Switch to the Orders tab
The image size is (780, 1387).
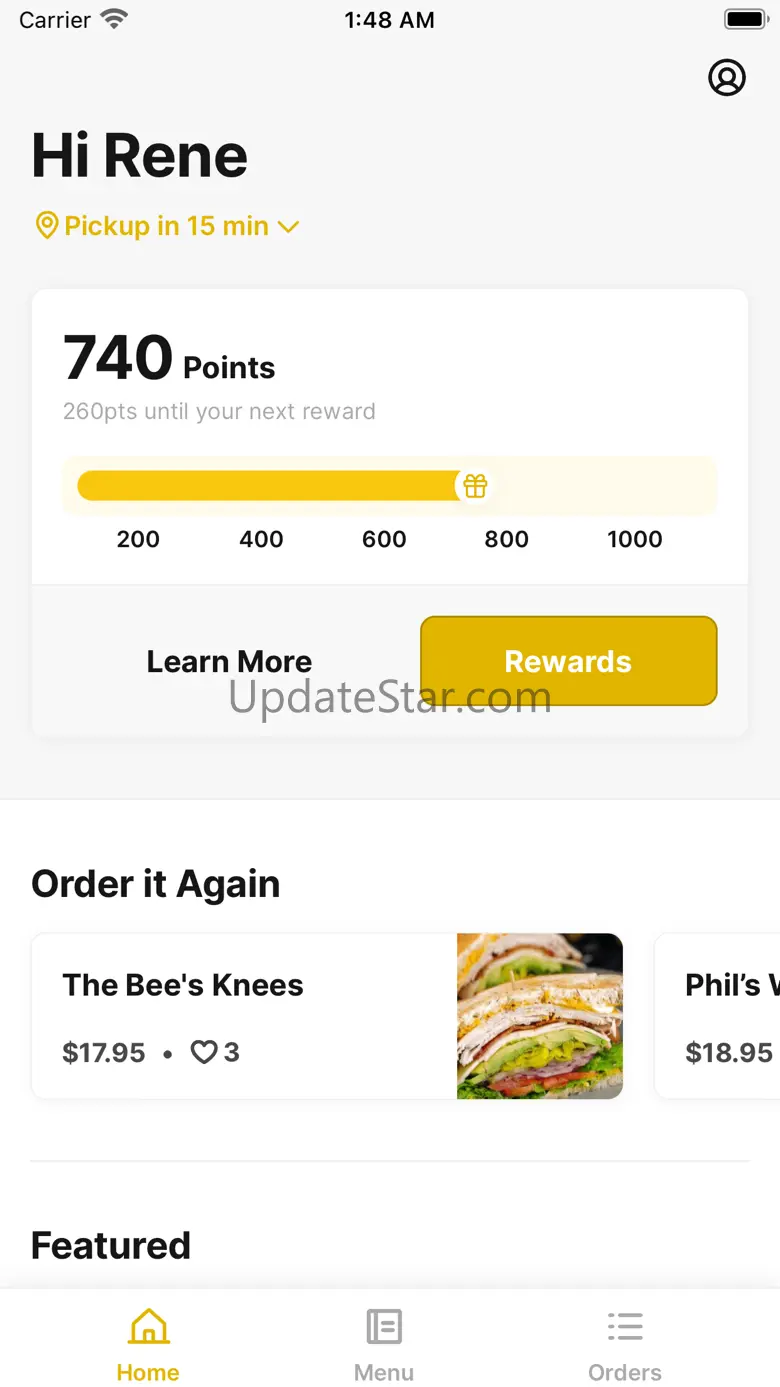[x=625, y=1345]
